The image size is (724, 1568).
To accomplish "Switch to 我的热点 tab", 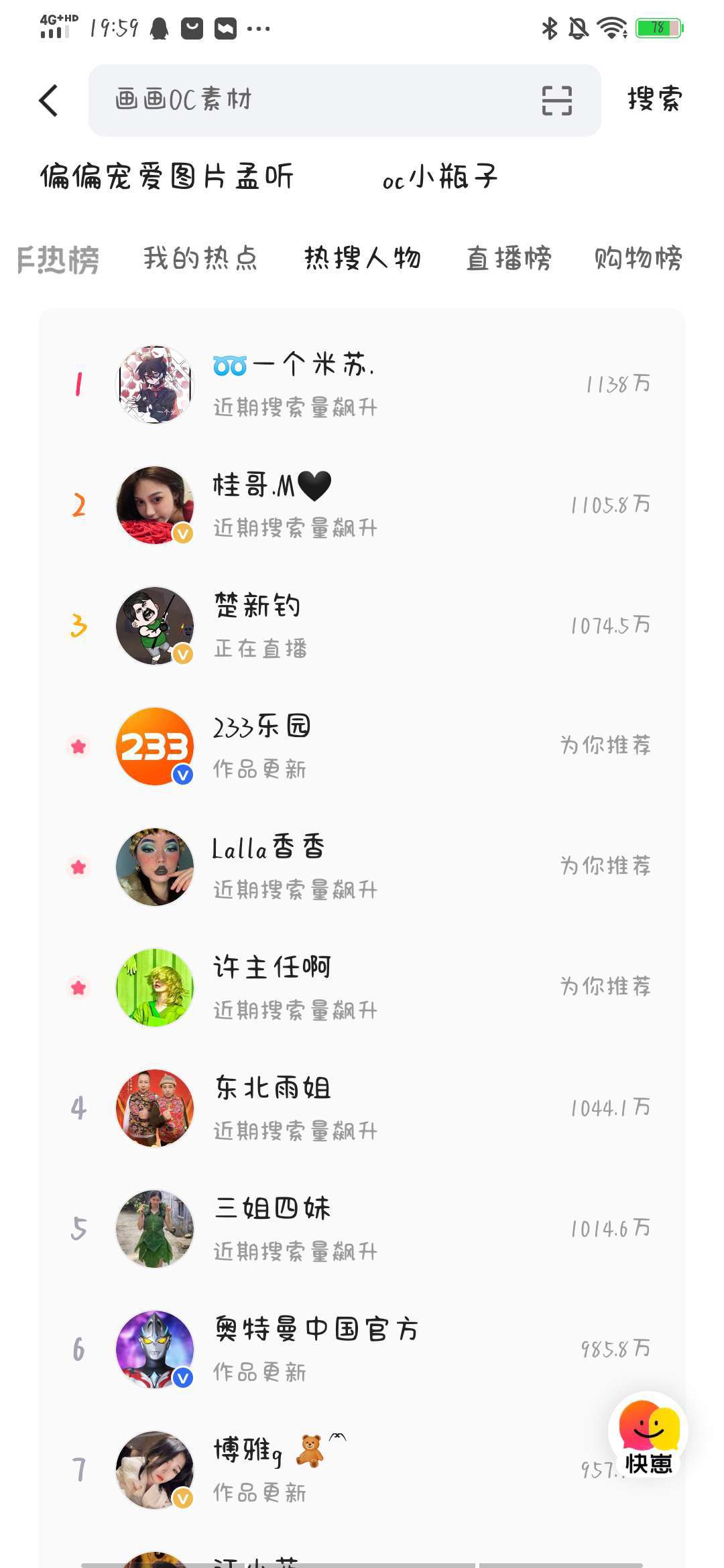I will click(x=200, y=259).
